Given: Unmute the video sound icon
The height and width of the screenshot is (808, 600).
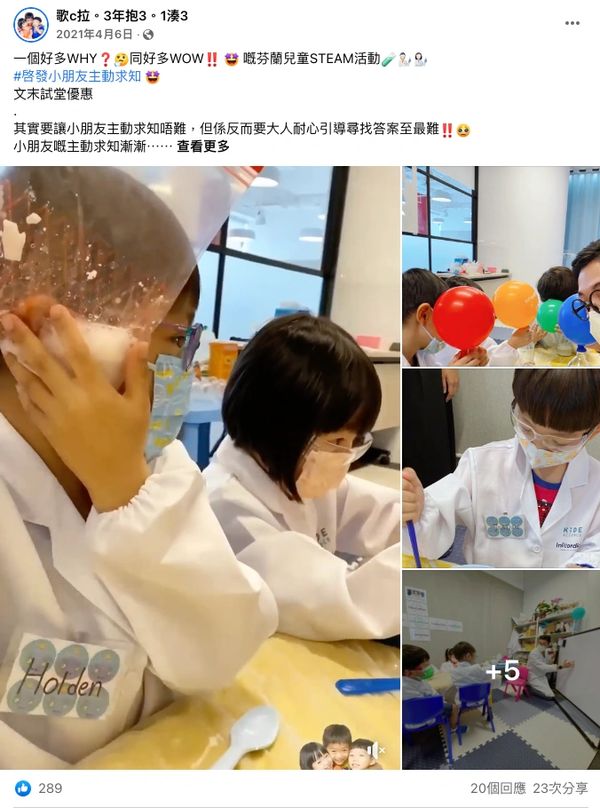Looking at the screenshot, I should point(375,750).
